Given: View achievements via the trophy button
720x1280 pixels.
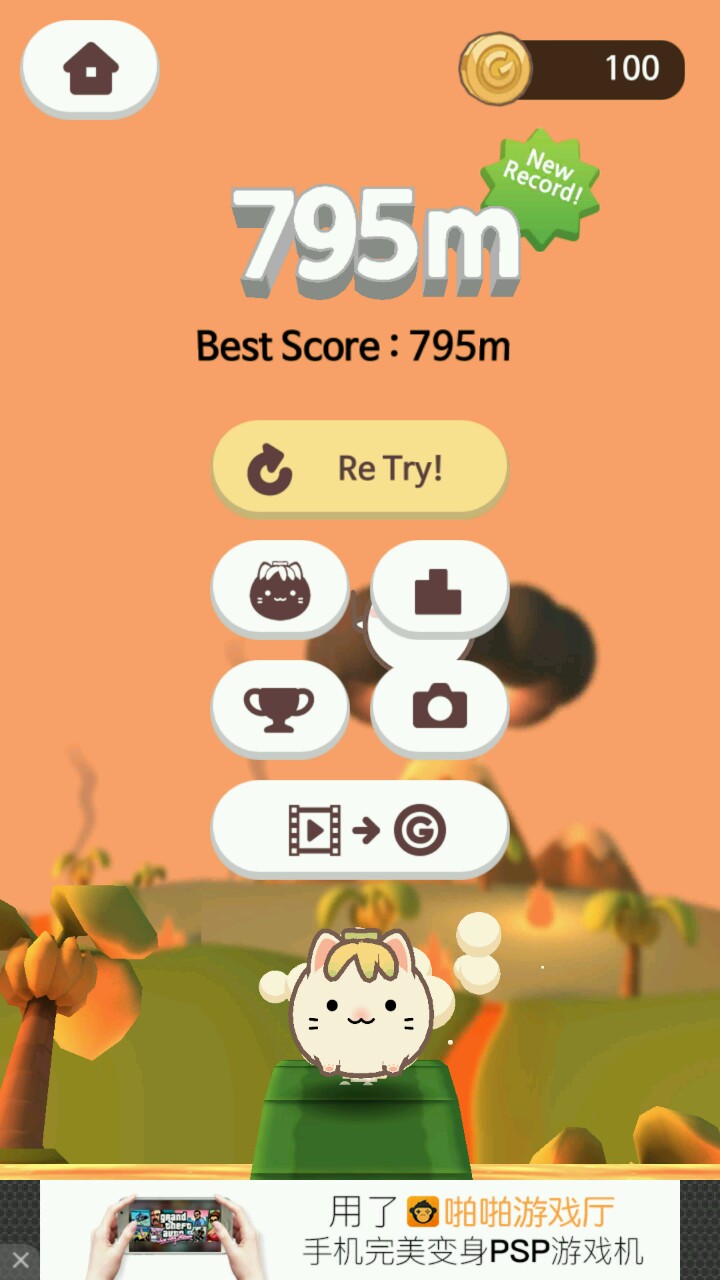Looking at the screenshot, I should coord(280,707).
